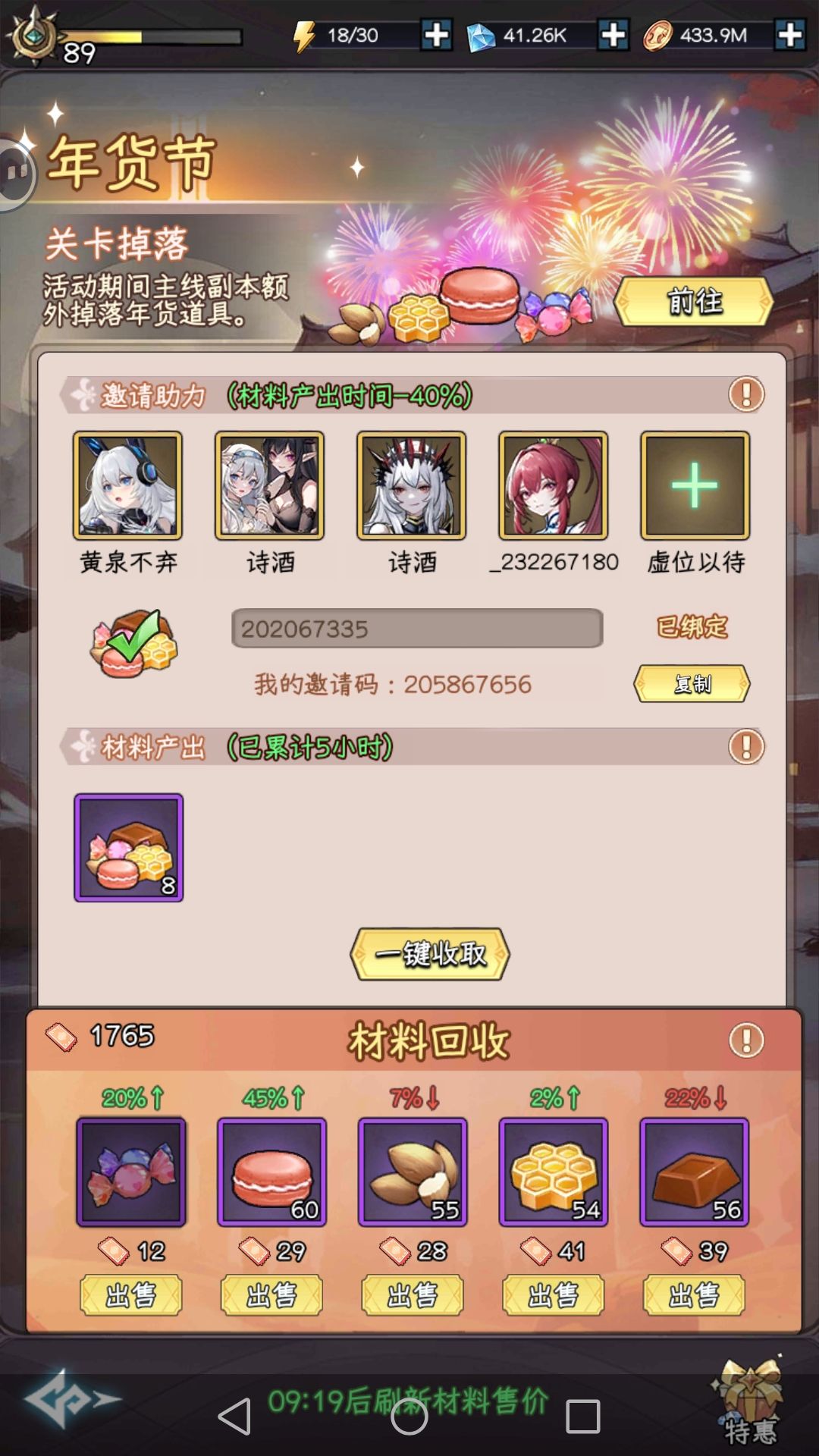Open the info icon beside 材料产出
Viewport: 819px width, 1456px height.
tap(746, 747)
